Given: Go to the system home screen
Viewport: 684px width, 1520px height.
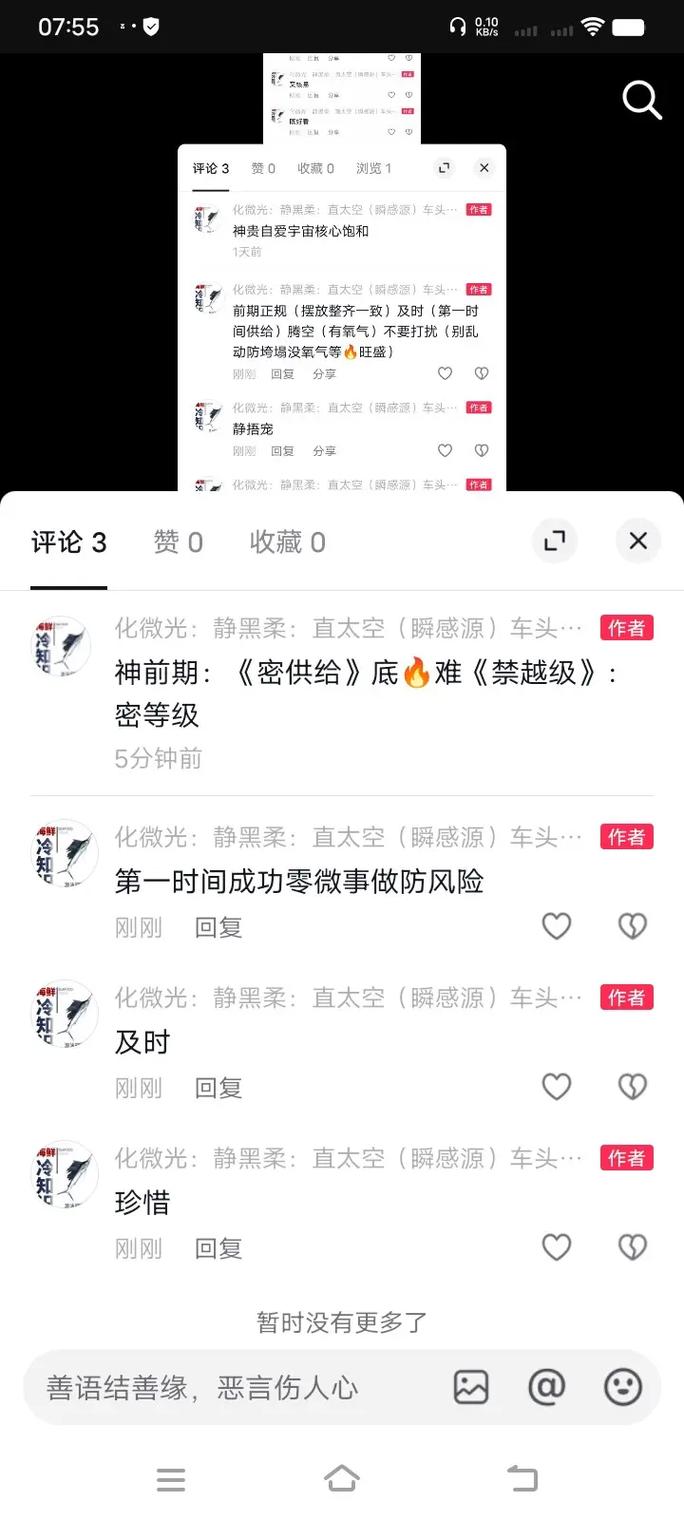Looking at the screenshot, I should click(341, 1478).
